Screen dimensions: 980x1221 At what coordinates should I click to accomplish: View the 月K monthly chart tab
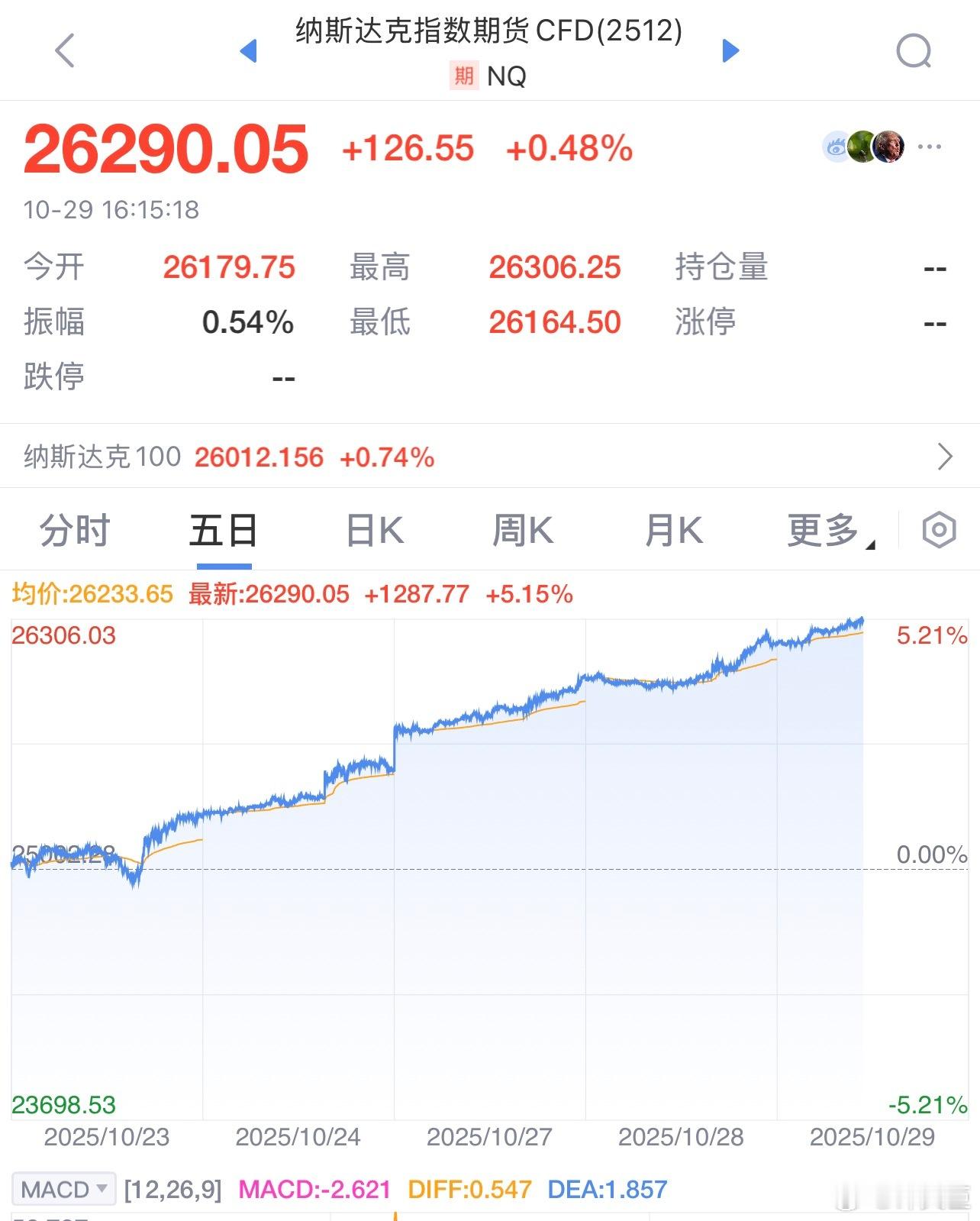672,529
